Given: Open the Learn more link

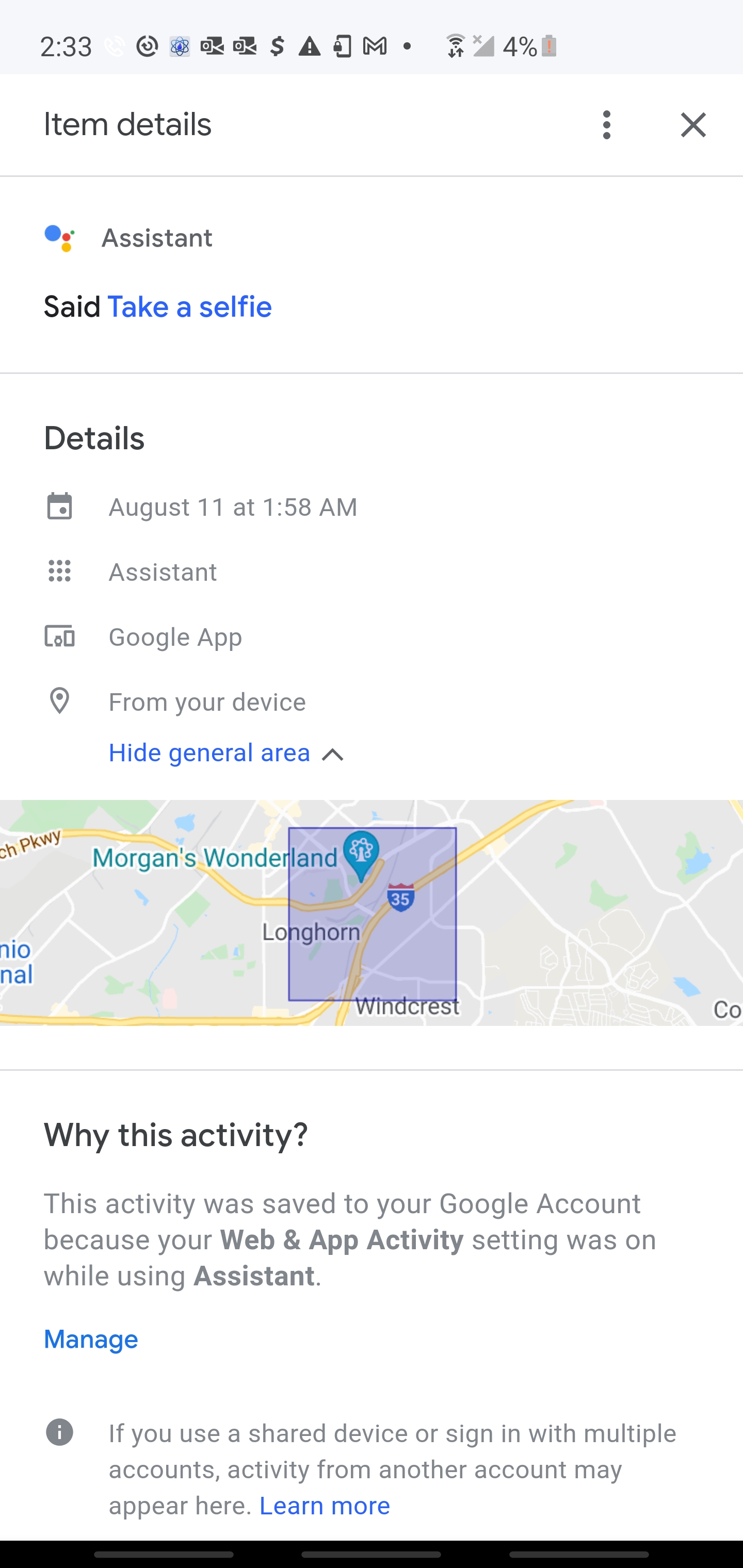Looking at the screenshot, I should pyautogui.click(x=324, y=1506).
